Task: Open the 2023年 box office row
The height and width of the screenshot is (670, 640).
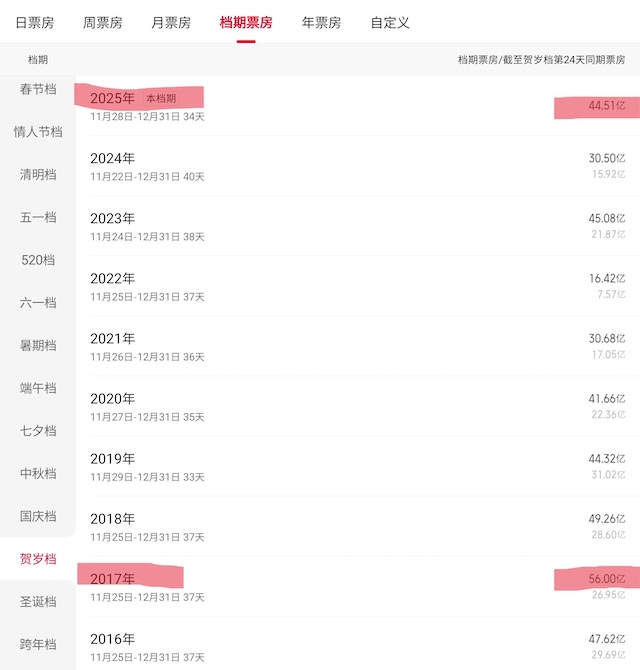Action: click(357, 226)
